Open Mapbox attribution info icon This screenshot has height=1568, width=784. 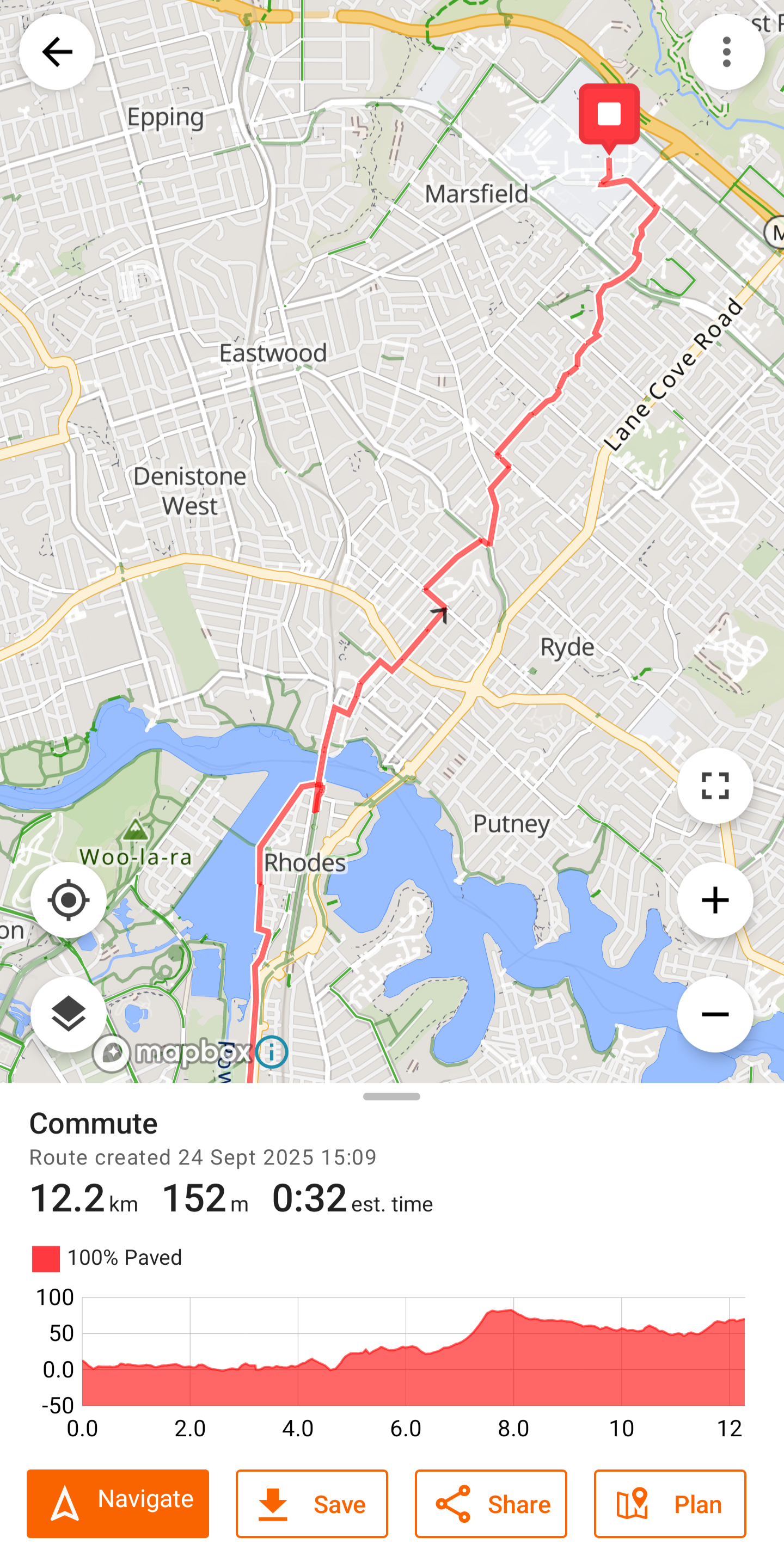click(271, 1052)
